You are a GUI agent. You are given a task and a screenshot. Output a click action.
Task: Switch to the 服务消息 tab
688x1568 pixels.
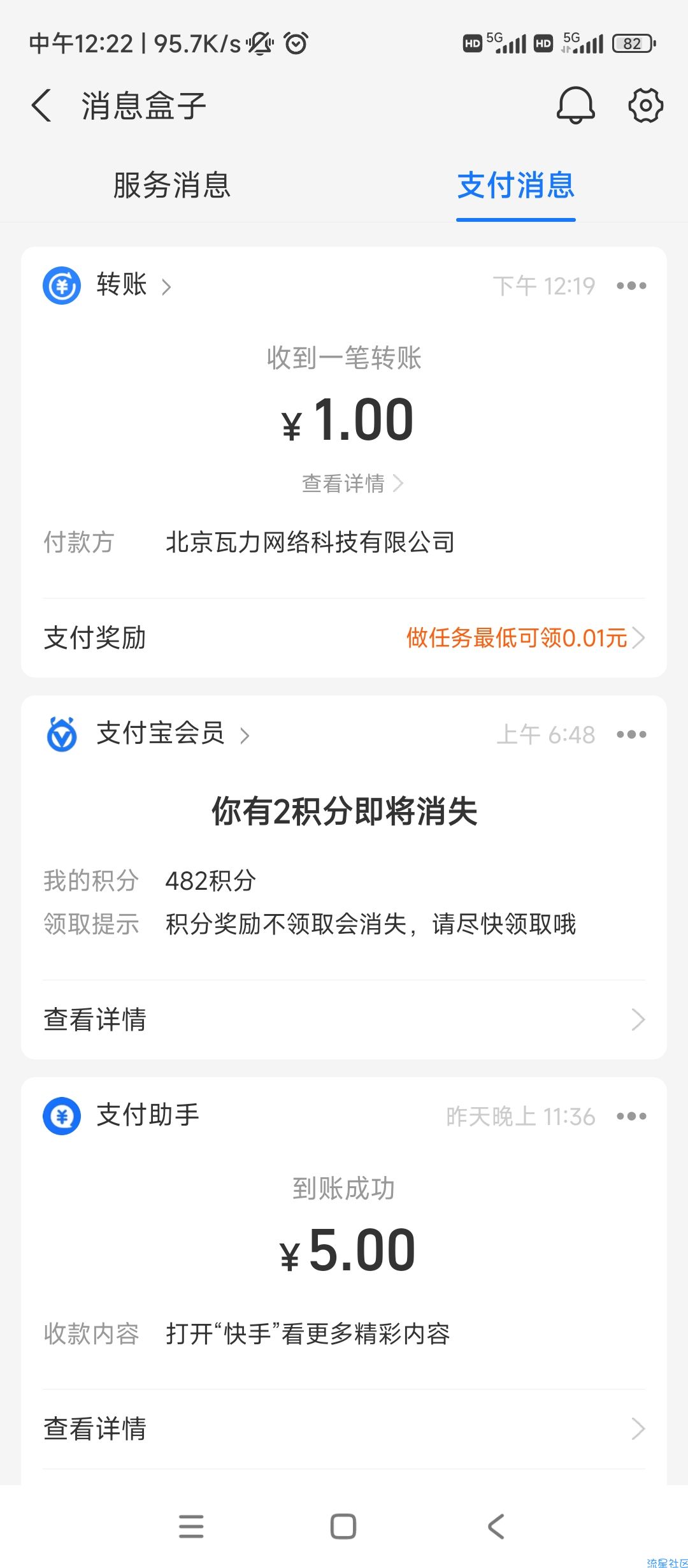[x=172, y=185]
